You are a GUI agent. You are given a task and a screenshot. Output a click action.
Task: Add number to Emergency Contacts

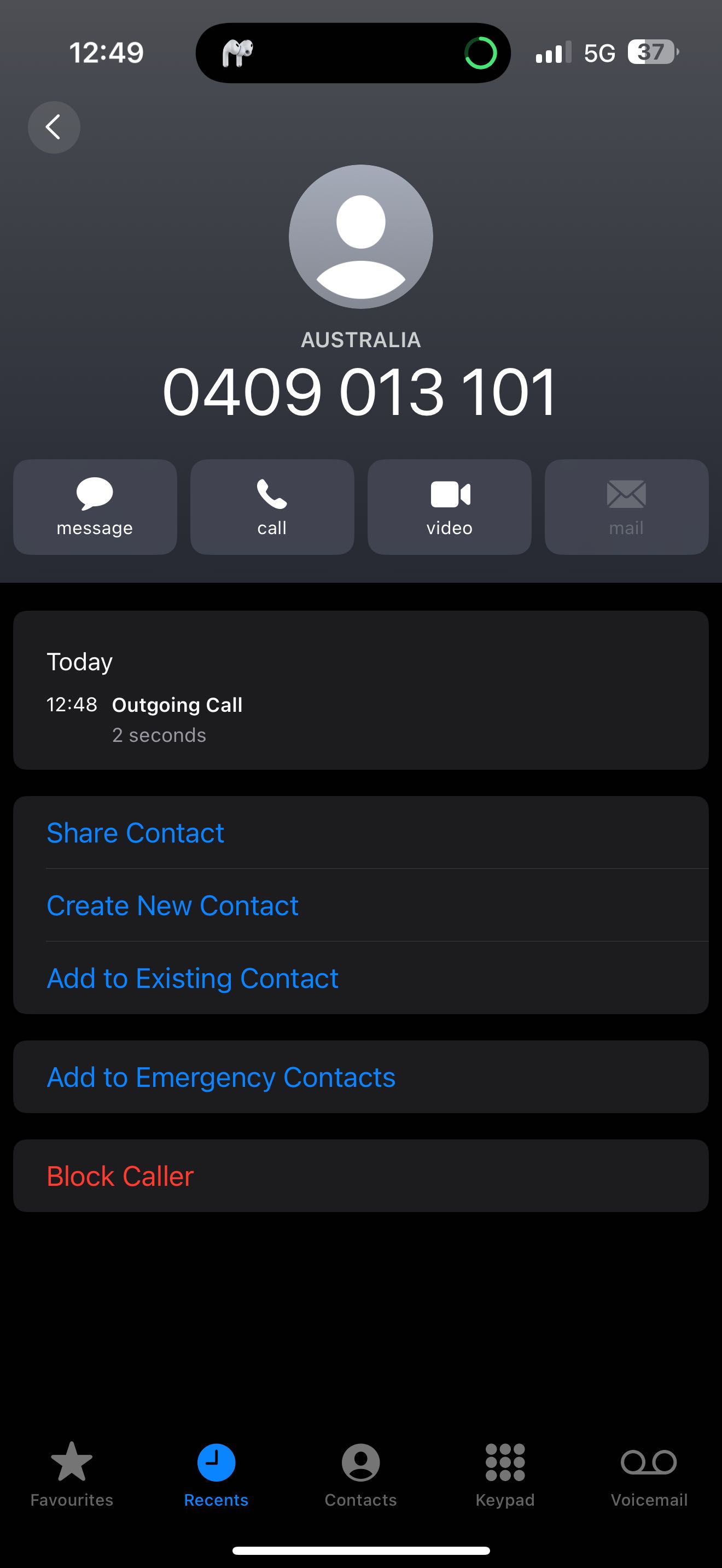[221, 1077]
